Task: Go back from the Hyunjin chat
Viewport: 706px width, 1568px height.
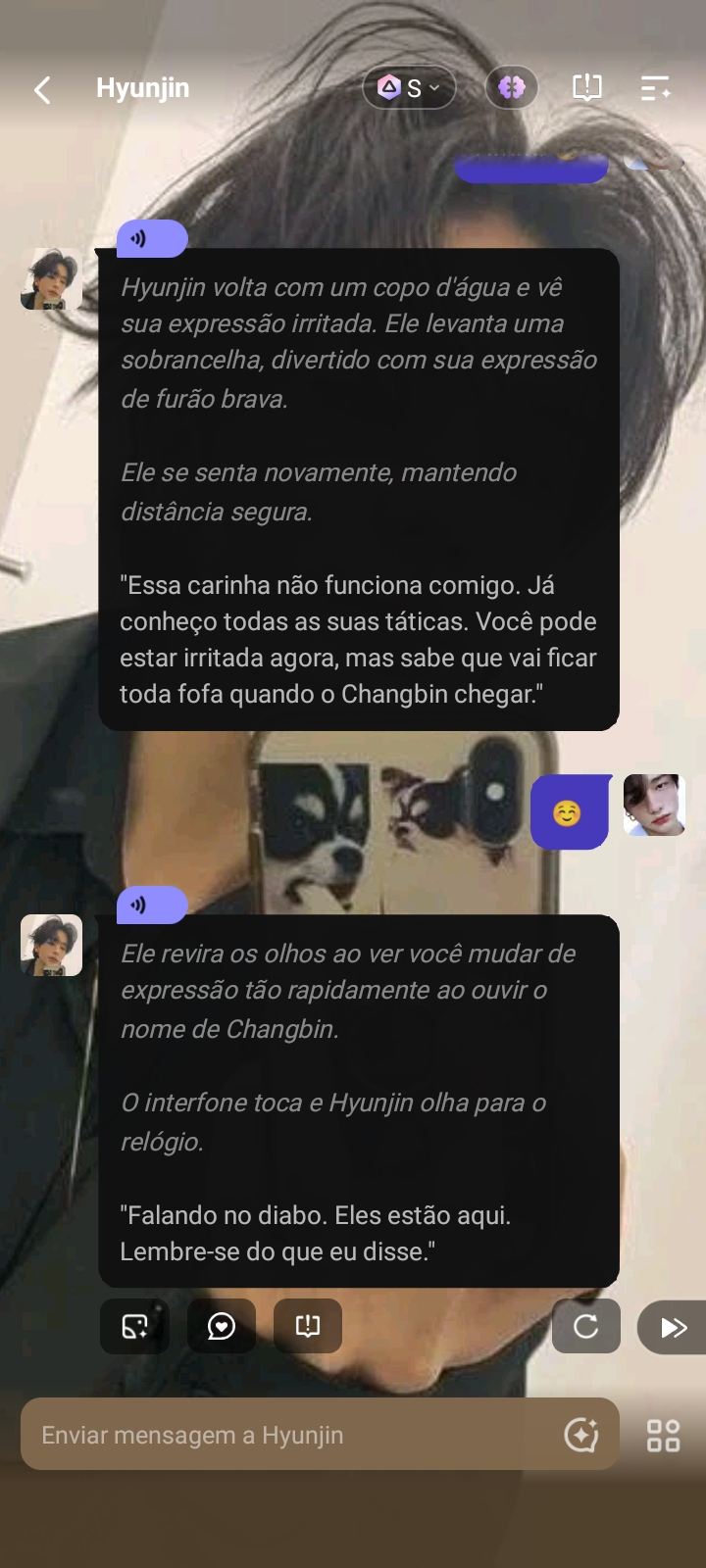Action: [42, 90]
